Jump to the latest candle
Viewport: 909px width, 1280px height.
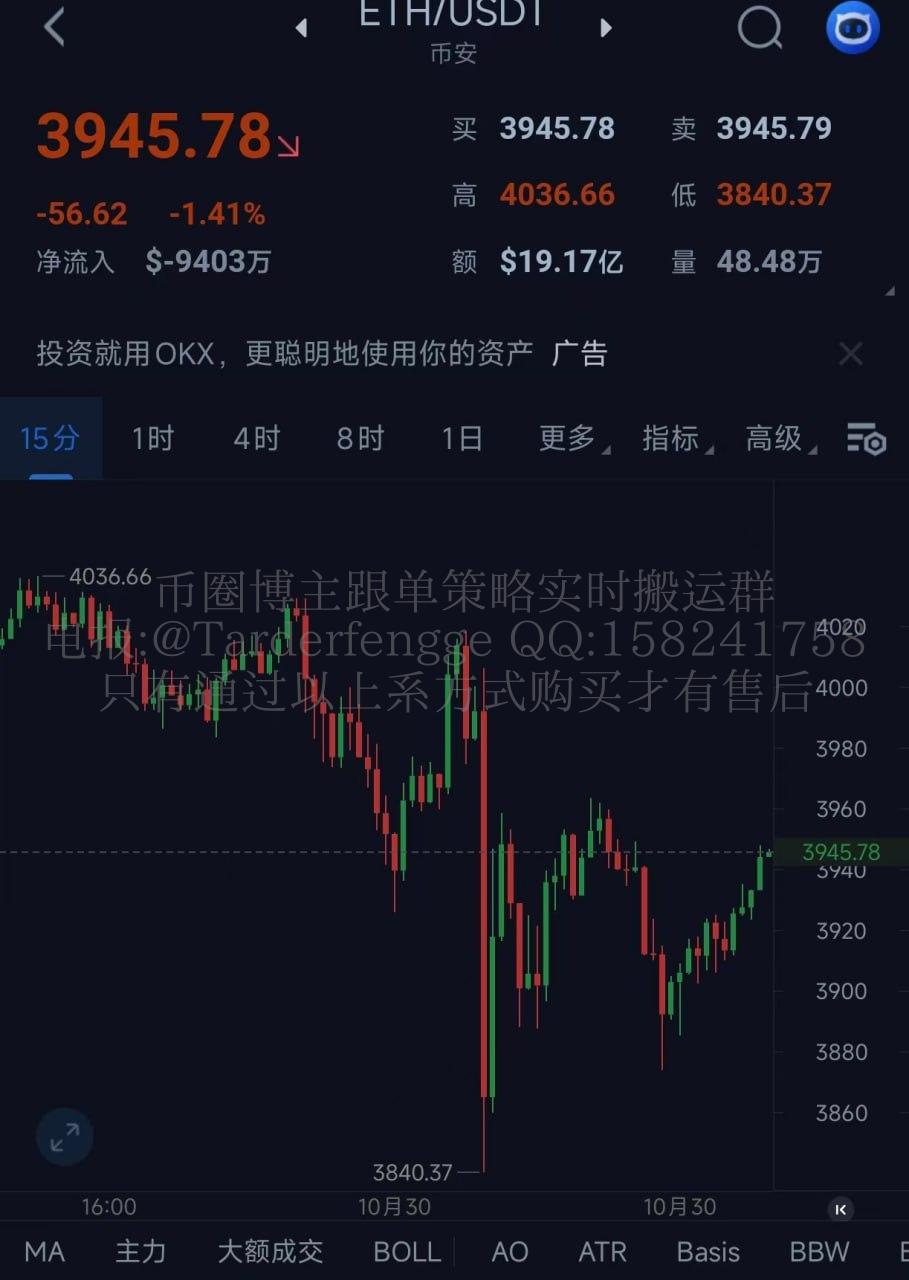tap(840, 1210)
